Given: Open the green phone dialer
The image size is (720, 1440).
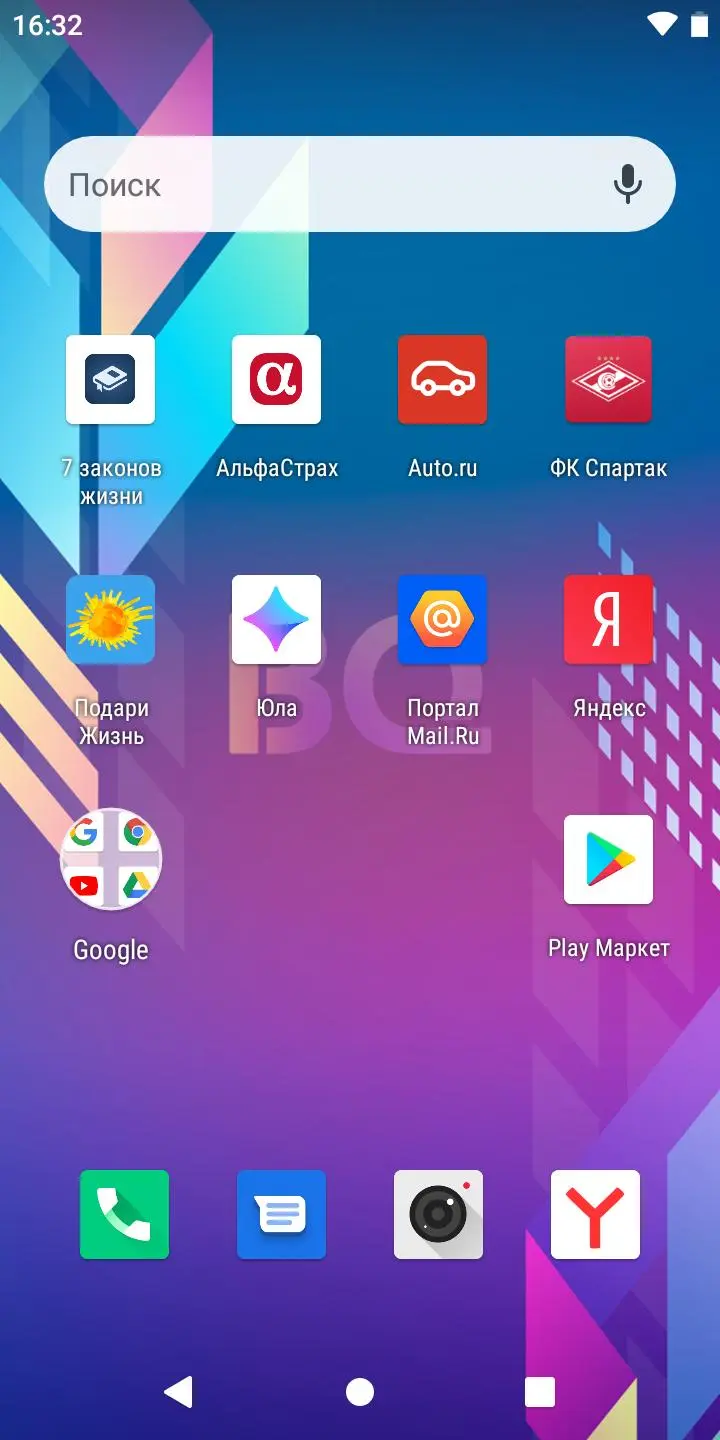Looking at the screenshot, I should point(124,1214).
